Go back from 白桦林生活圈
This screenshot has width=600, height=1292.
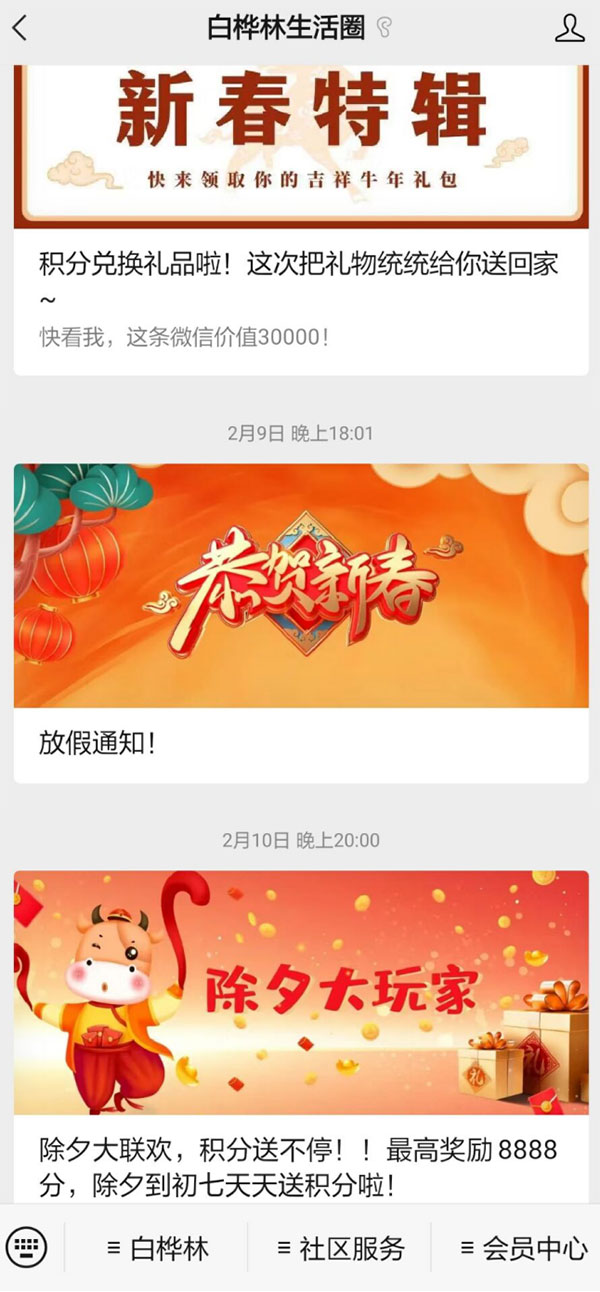21,28
